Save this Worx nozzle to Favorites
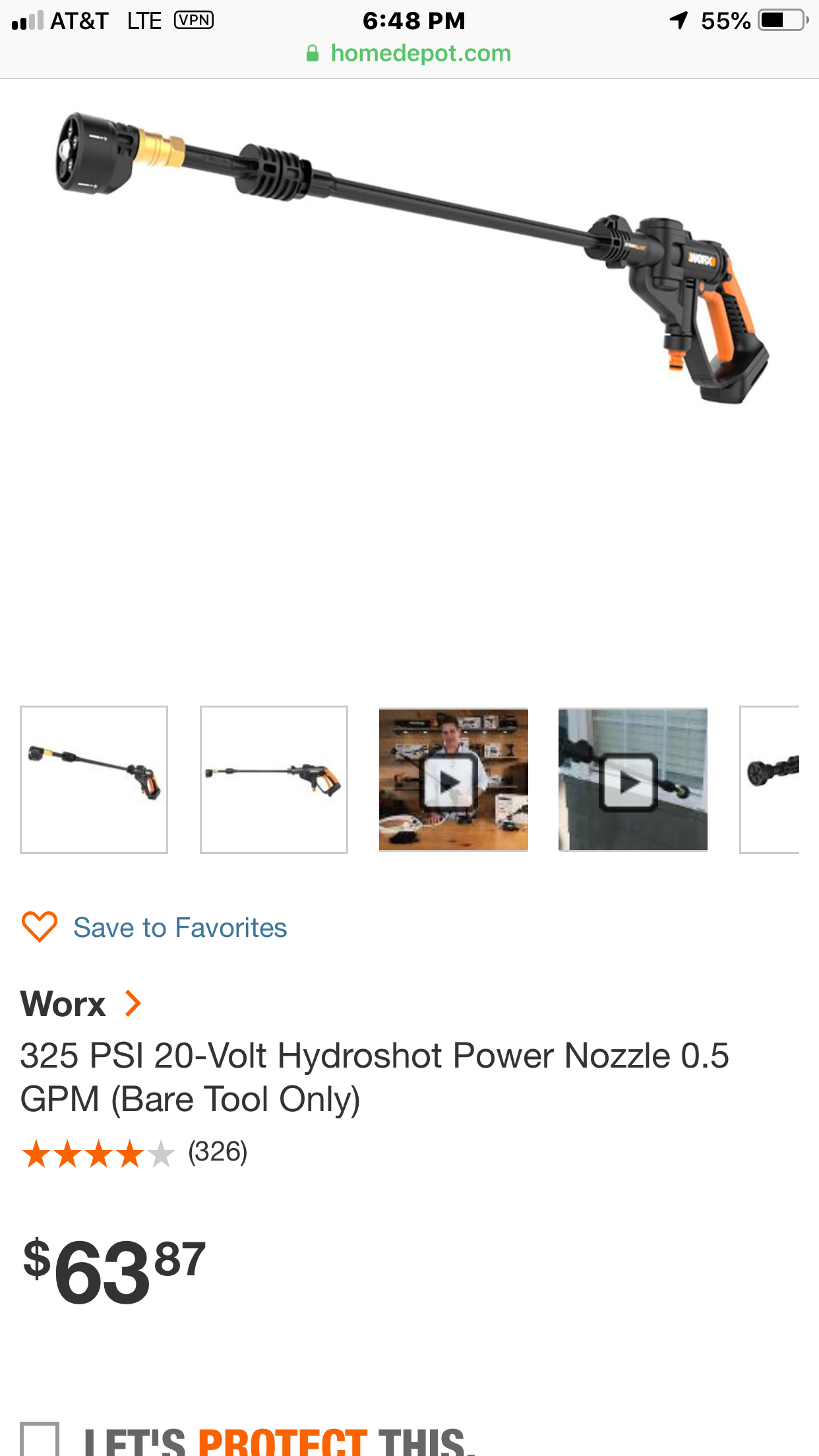The image size is (819, 1456). point(155,927)
